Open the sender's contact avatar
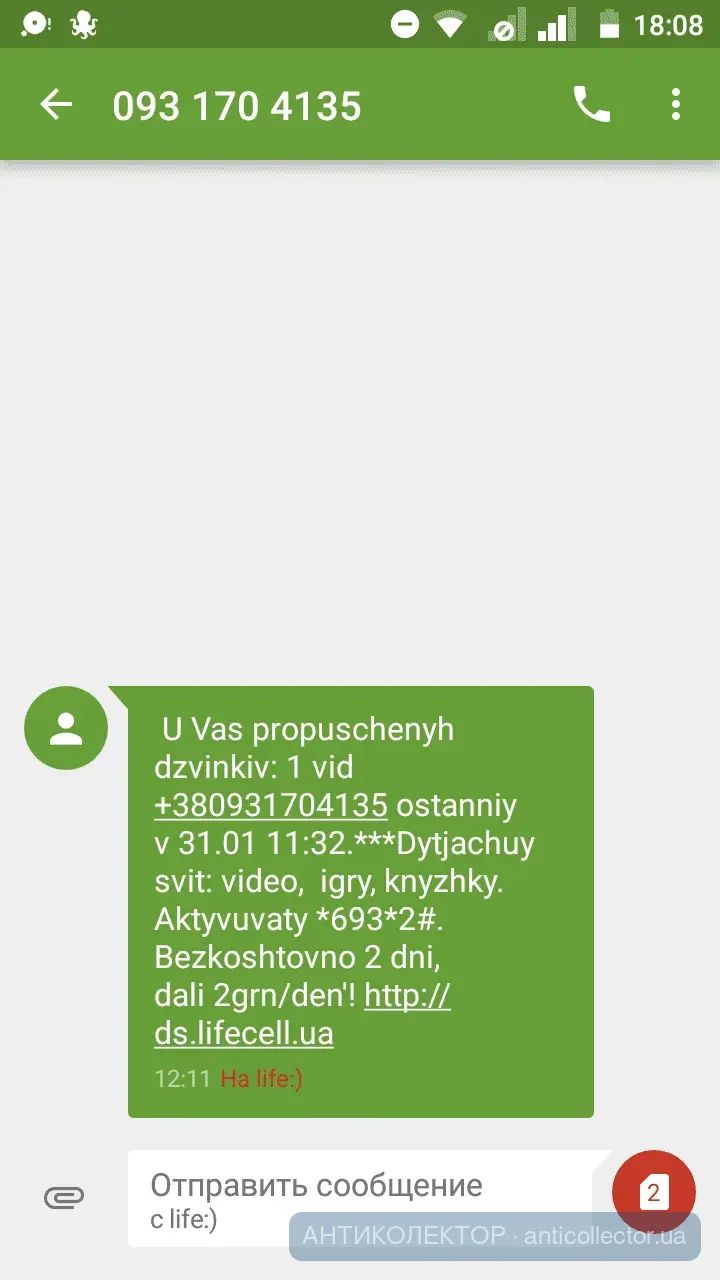The height and width of the screenshot is (1280, 720). point(66,728)
